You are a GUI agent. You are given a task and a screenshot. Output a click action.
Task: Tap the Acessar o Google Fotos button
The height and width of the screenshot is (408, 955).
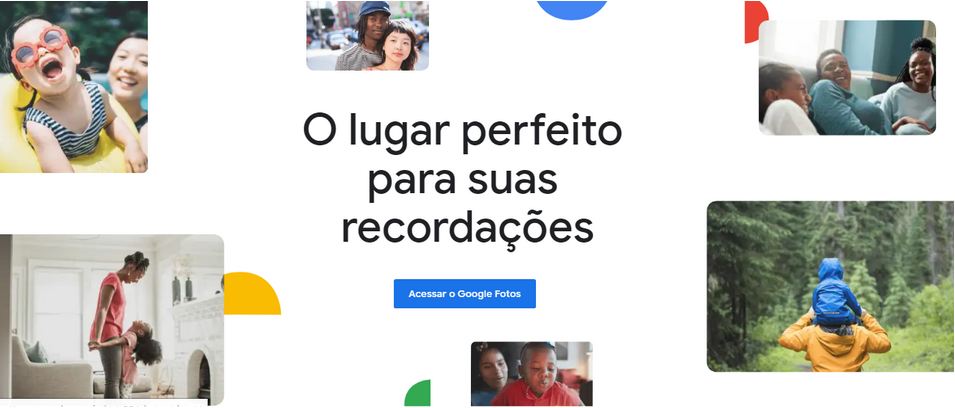[464, 294]
